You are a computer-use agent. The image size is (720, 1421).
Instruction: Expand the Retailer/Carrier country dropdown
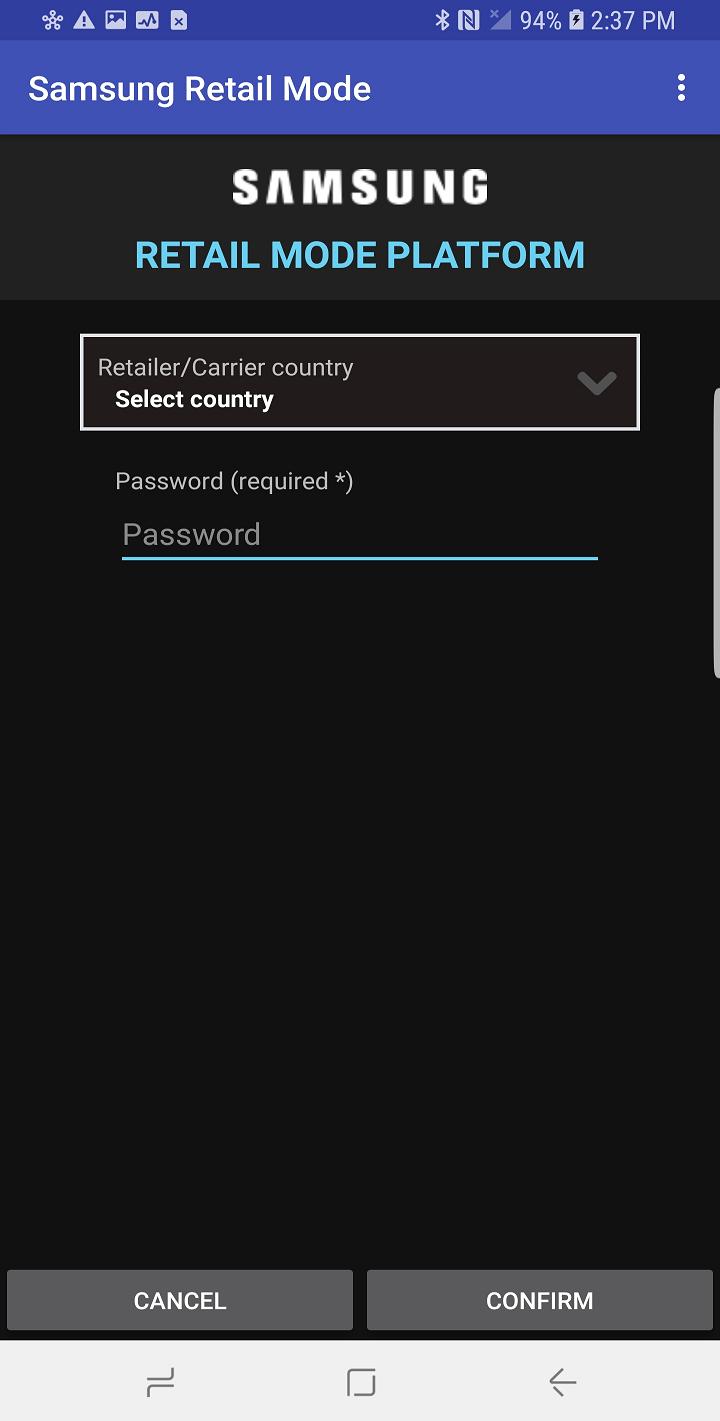click(360, 382)
